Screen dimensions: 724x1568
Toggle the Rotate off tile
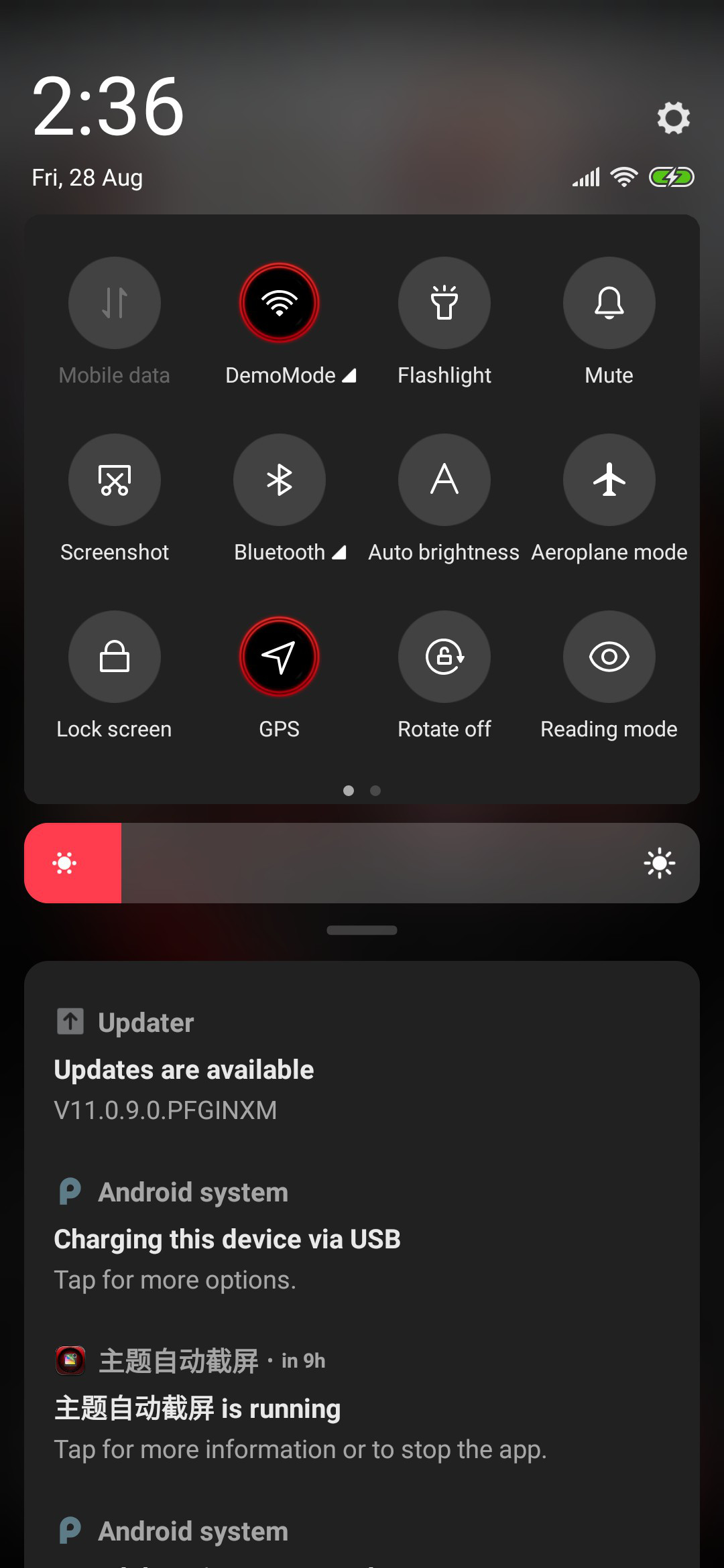click(444, 657)
